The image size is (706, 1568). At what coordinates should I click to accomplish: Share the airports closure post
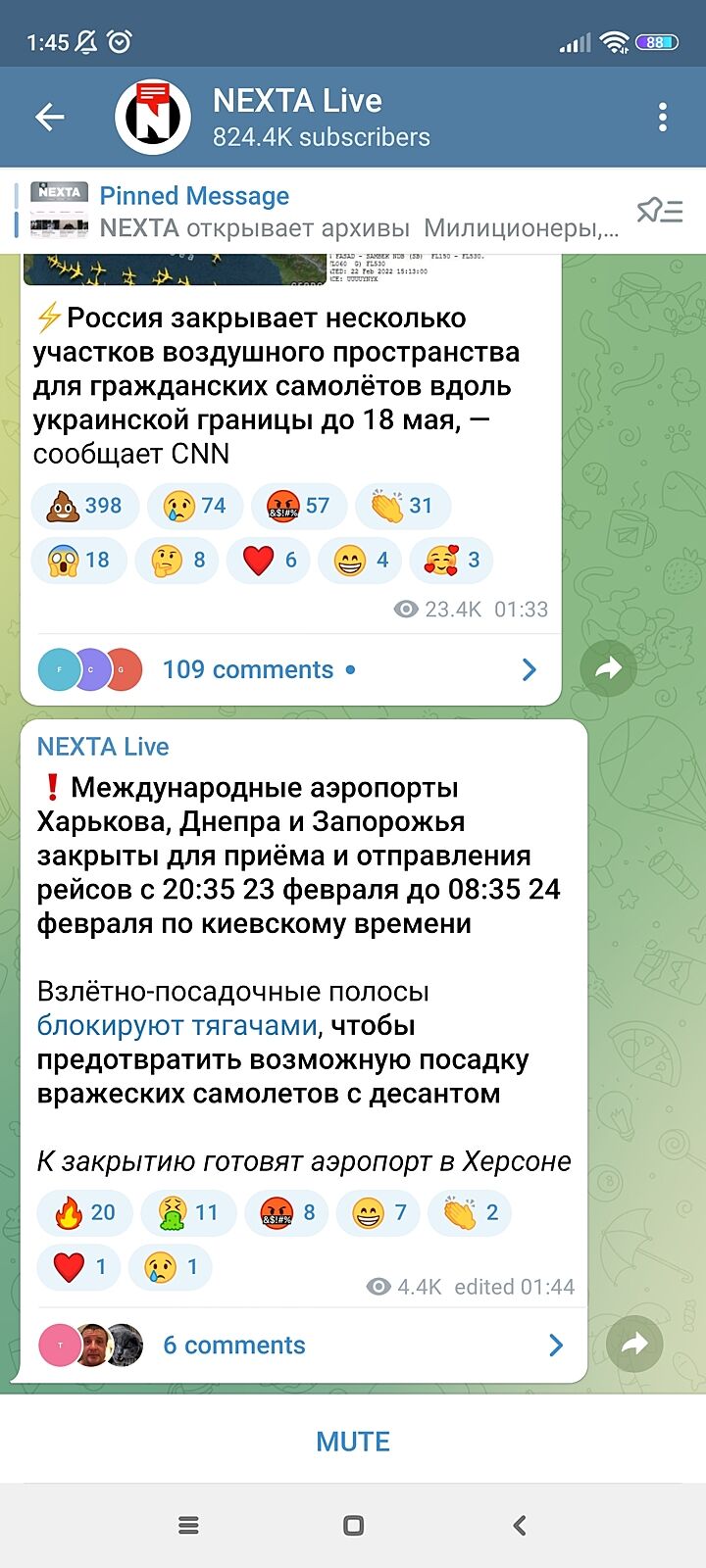tap(633, 1344)
